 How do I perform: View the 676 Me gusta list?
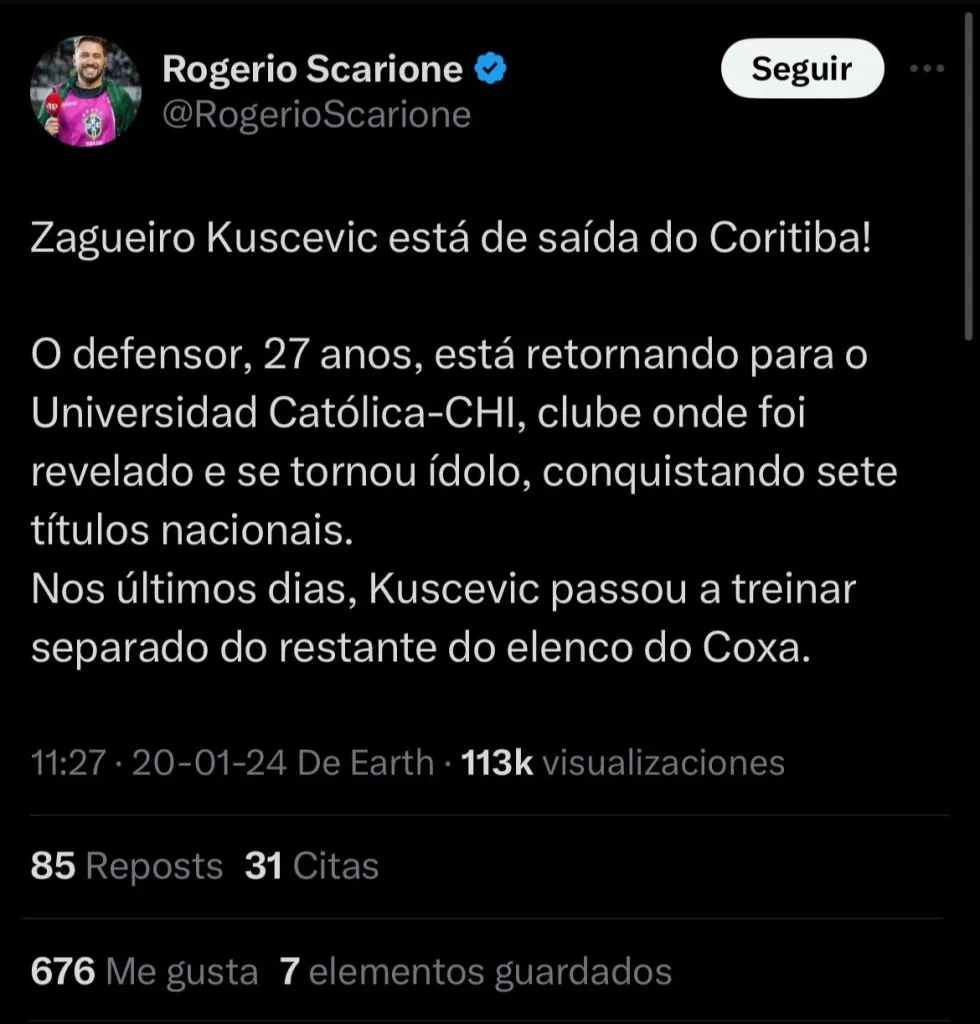tap(144, 971)
